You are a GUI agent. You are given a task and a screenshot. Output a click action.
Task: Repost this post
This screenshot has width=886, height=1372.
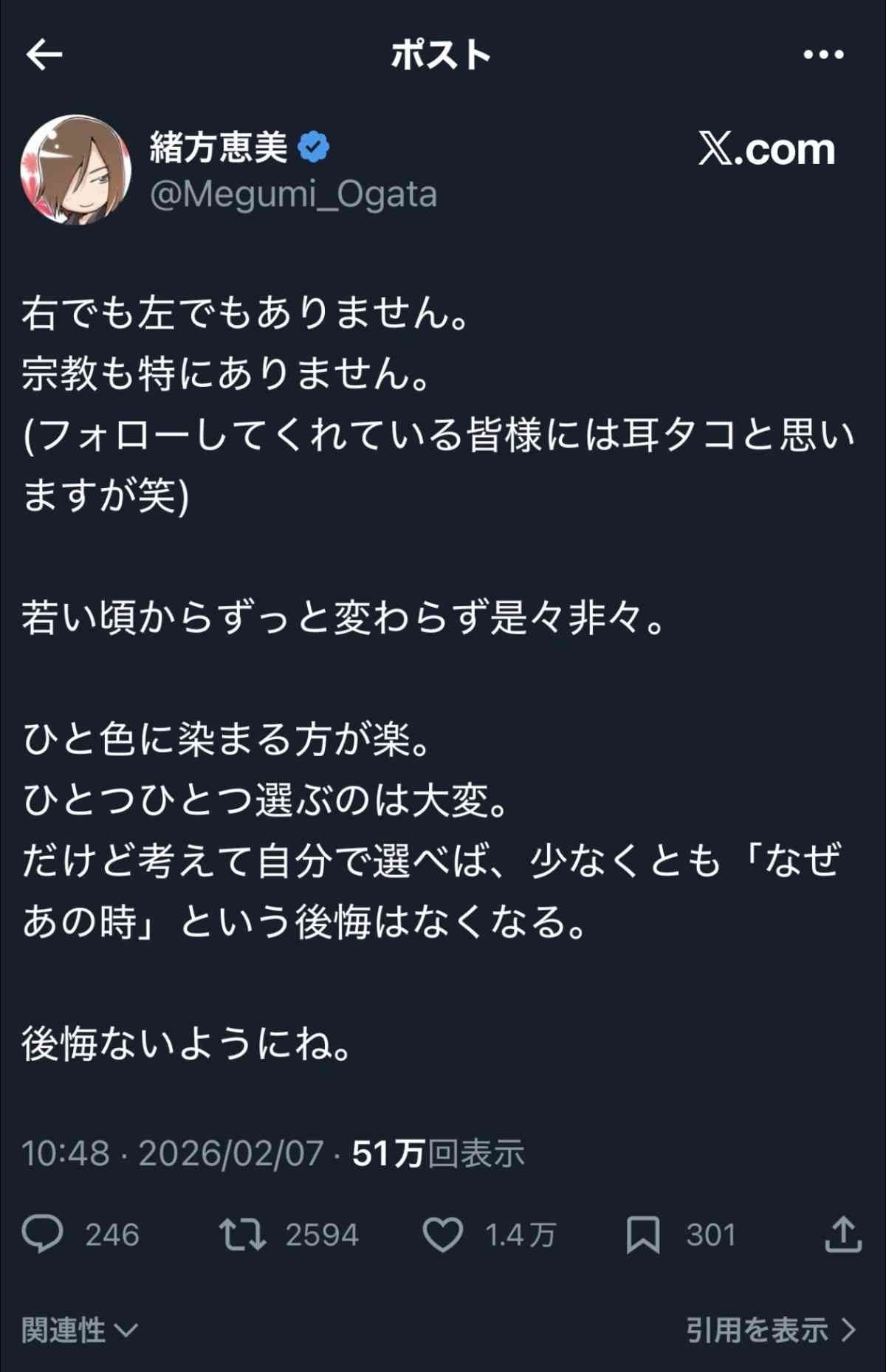242,1235
